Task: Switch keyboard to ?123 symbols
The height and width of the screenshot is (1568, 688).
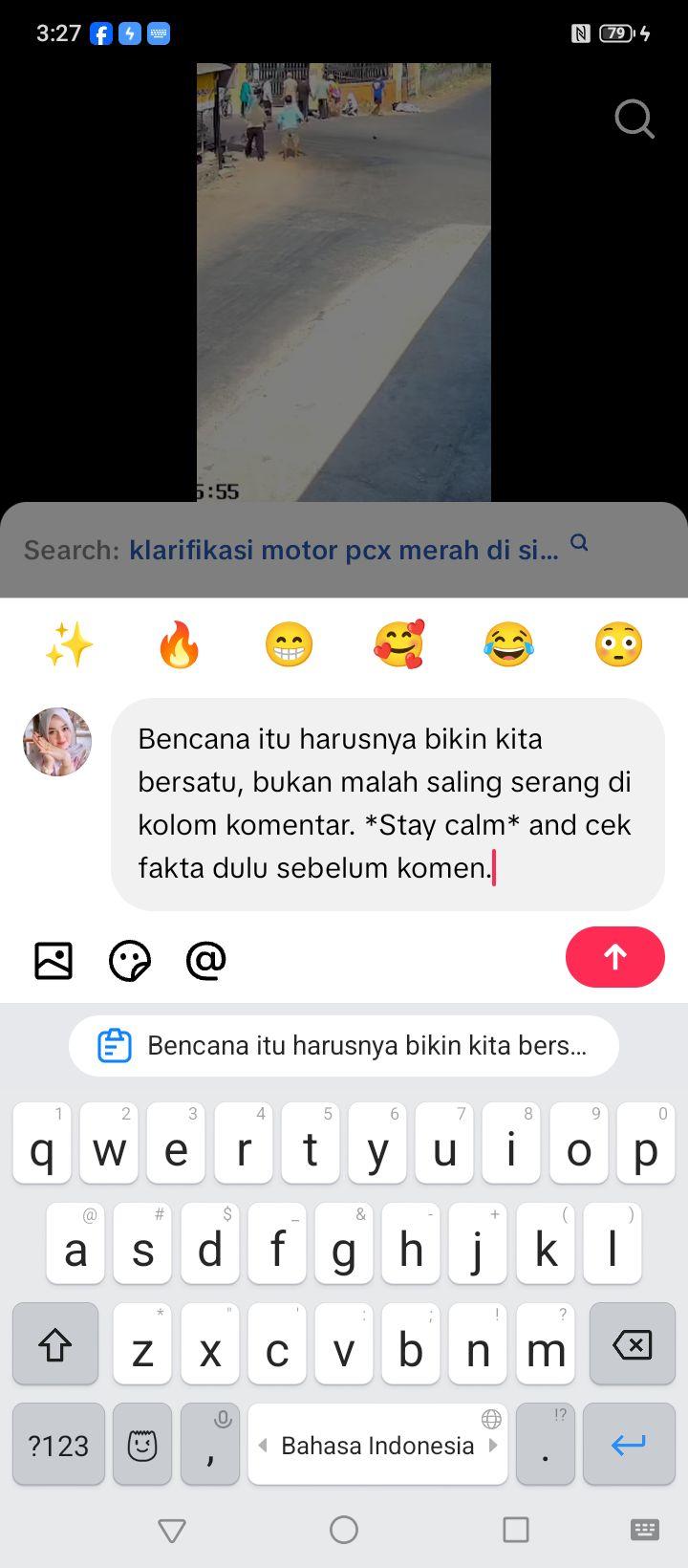Action: click(58, 1445)
